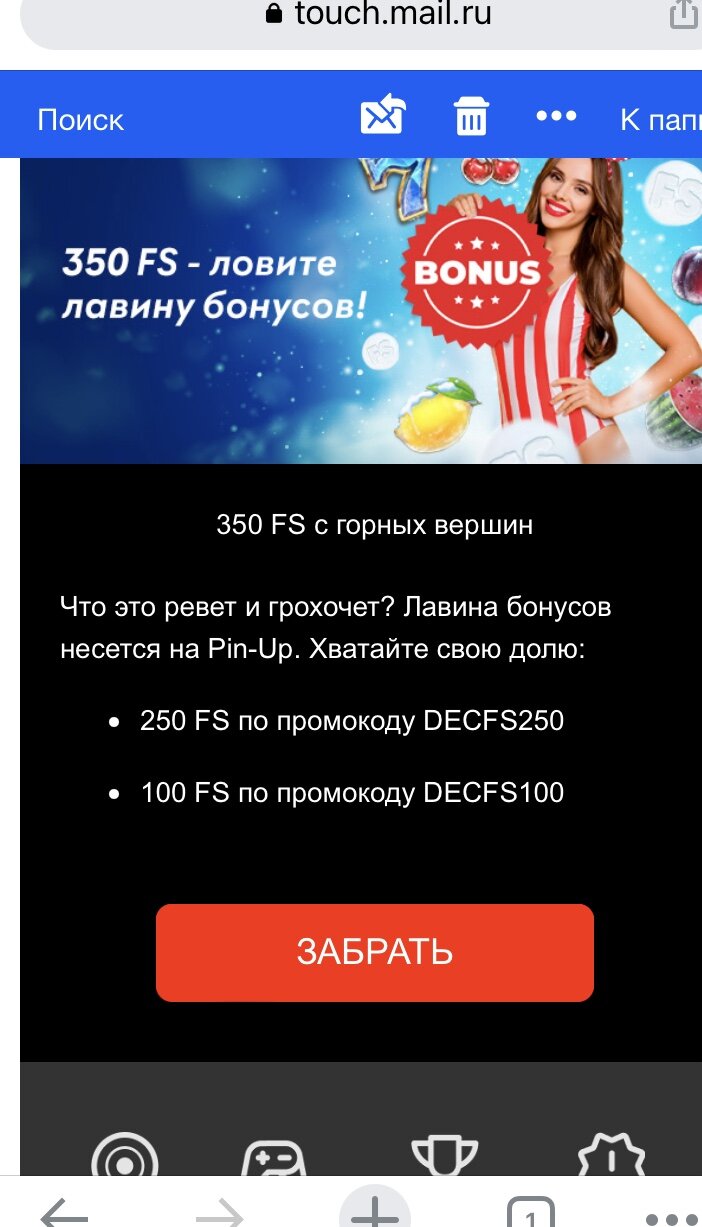
Task: Open the 350 FS bonus banner
Action: 360,310
